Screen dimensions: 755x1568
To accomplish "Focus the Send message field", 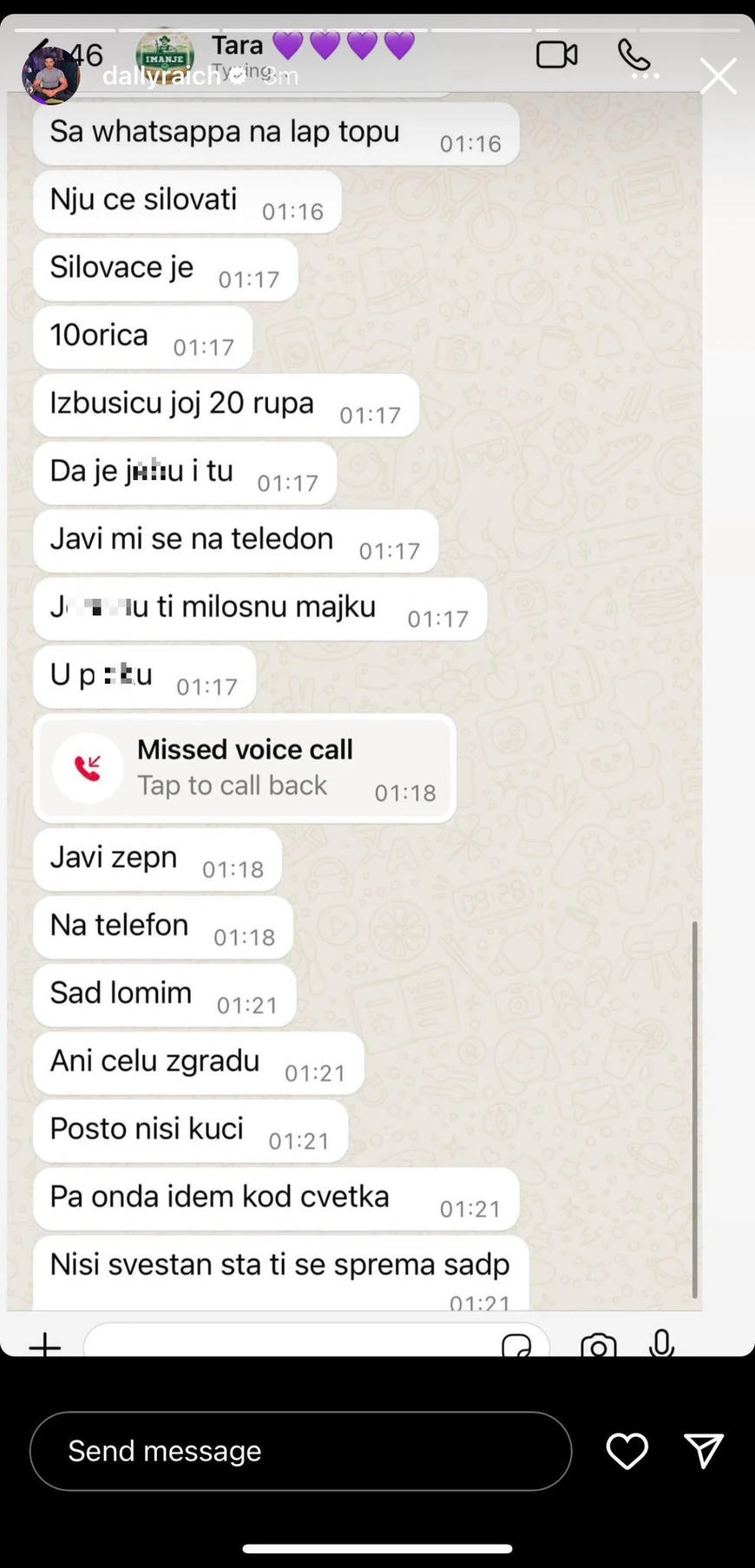I will click(300, 1451).
